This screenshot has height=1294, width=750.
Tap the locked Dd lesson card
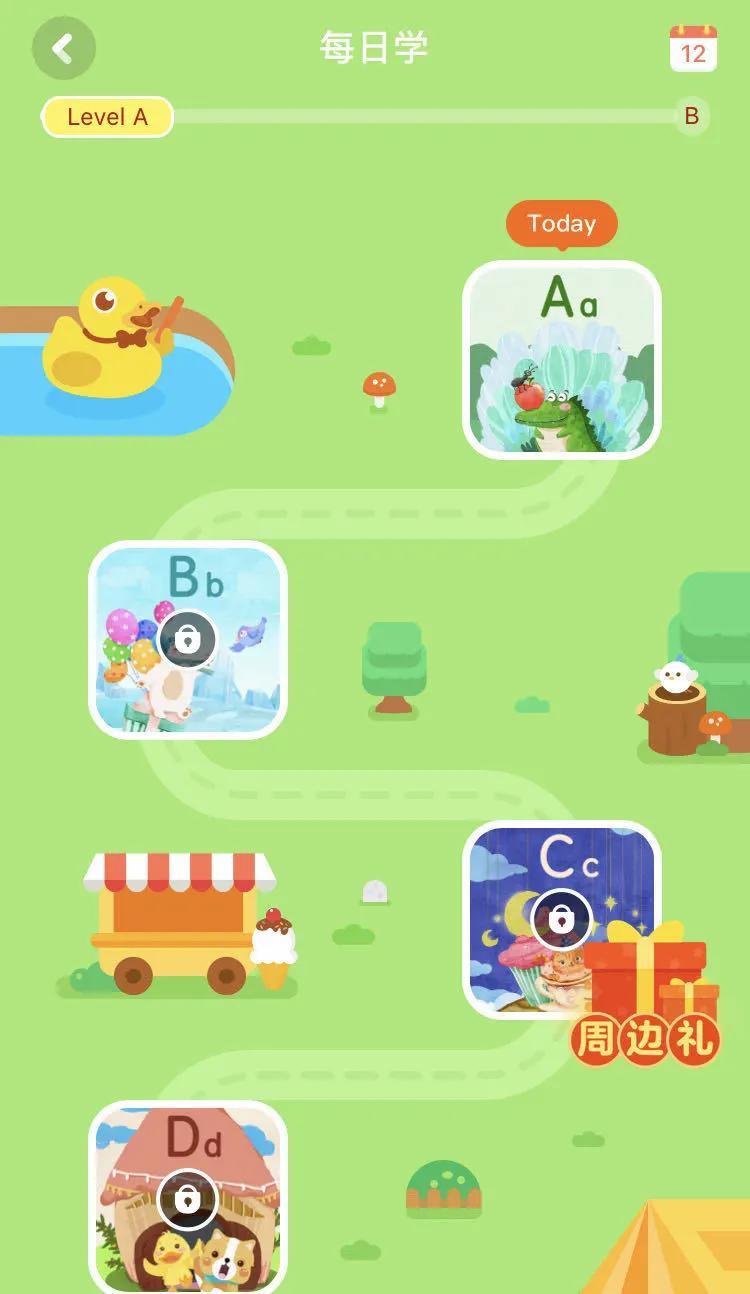click(x=188, y=1198)
